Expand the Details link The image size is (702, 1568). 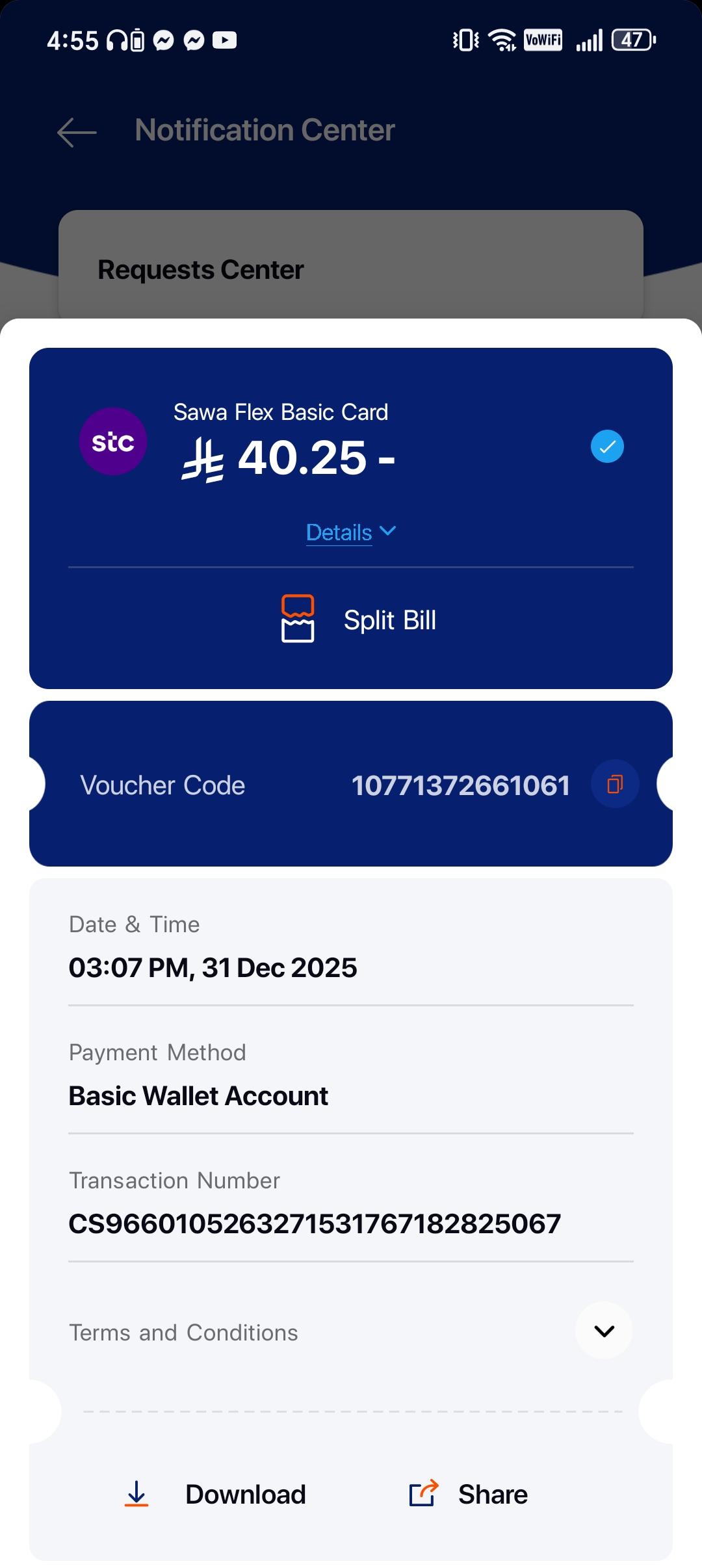coord(350,532)
